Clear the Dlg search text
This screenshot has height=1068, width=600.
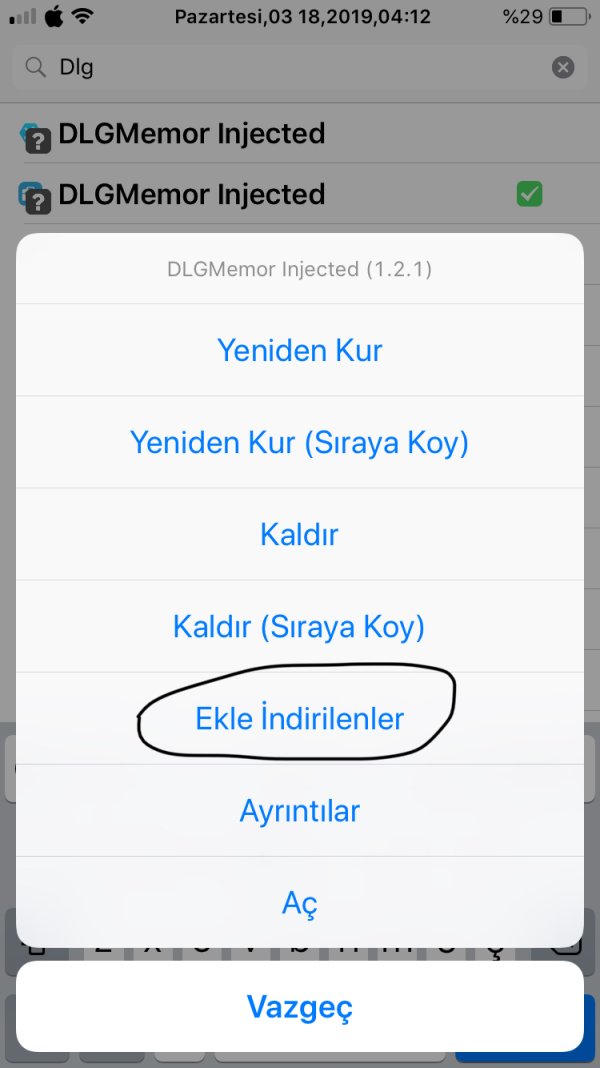pyautogui.click(x=564, y=67)
